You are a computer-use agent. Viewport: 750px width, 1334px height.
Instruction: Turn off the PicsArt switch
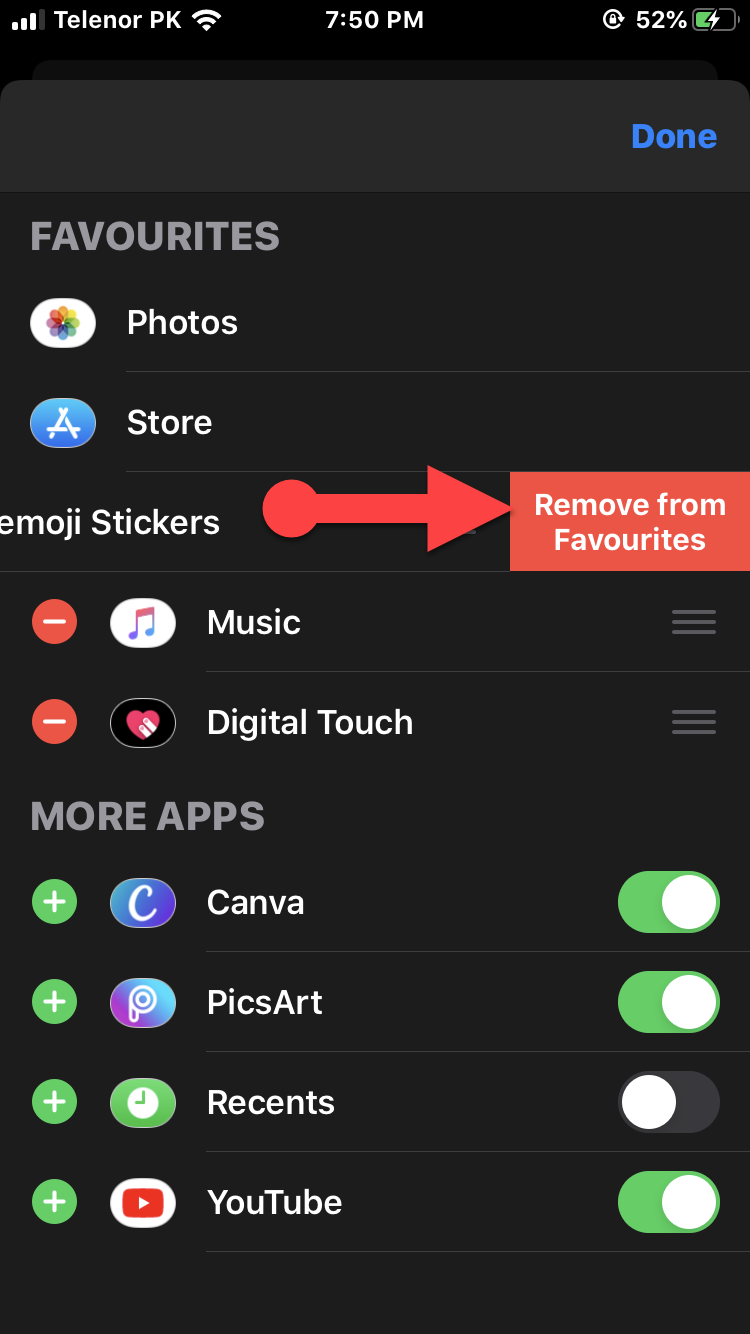(668, 1002)
